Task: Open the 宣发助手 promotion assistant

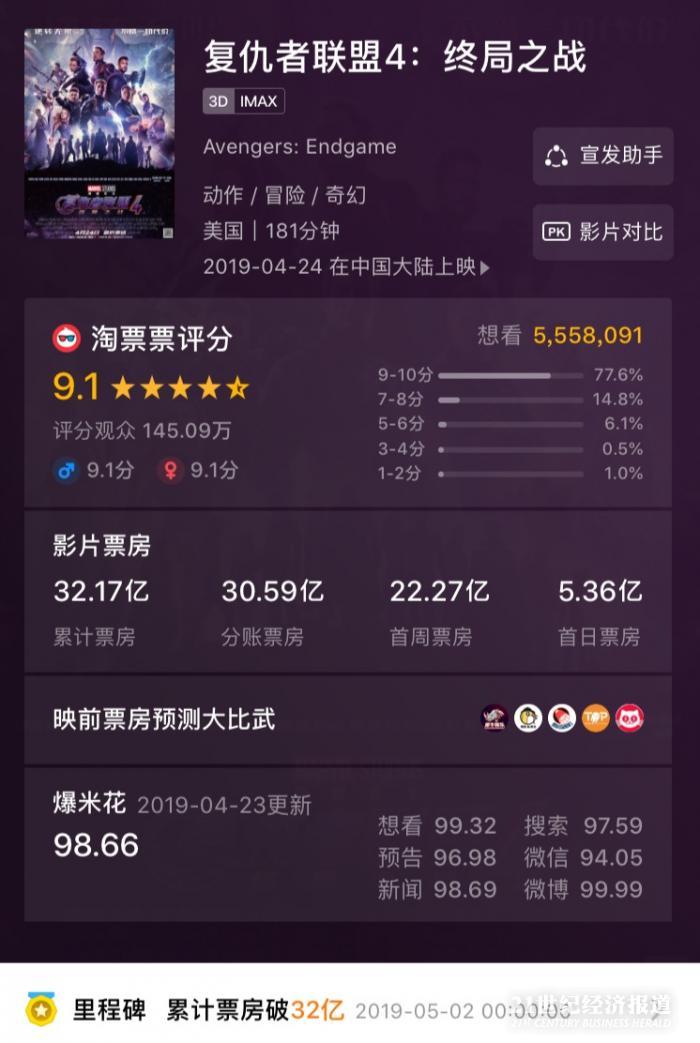Action: tap(603, 157)
